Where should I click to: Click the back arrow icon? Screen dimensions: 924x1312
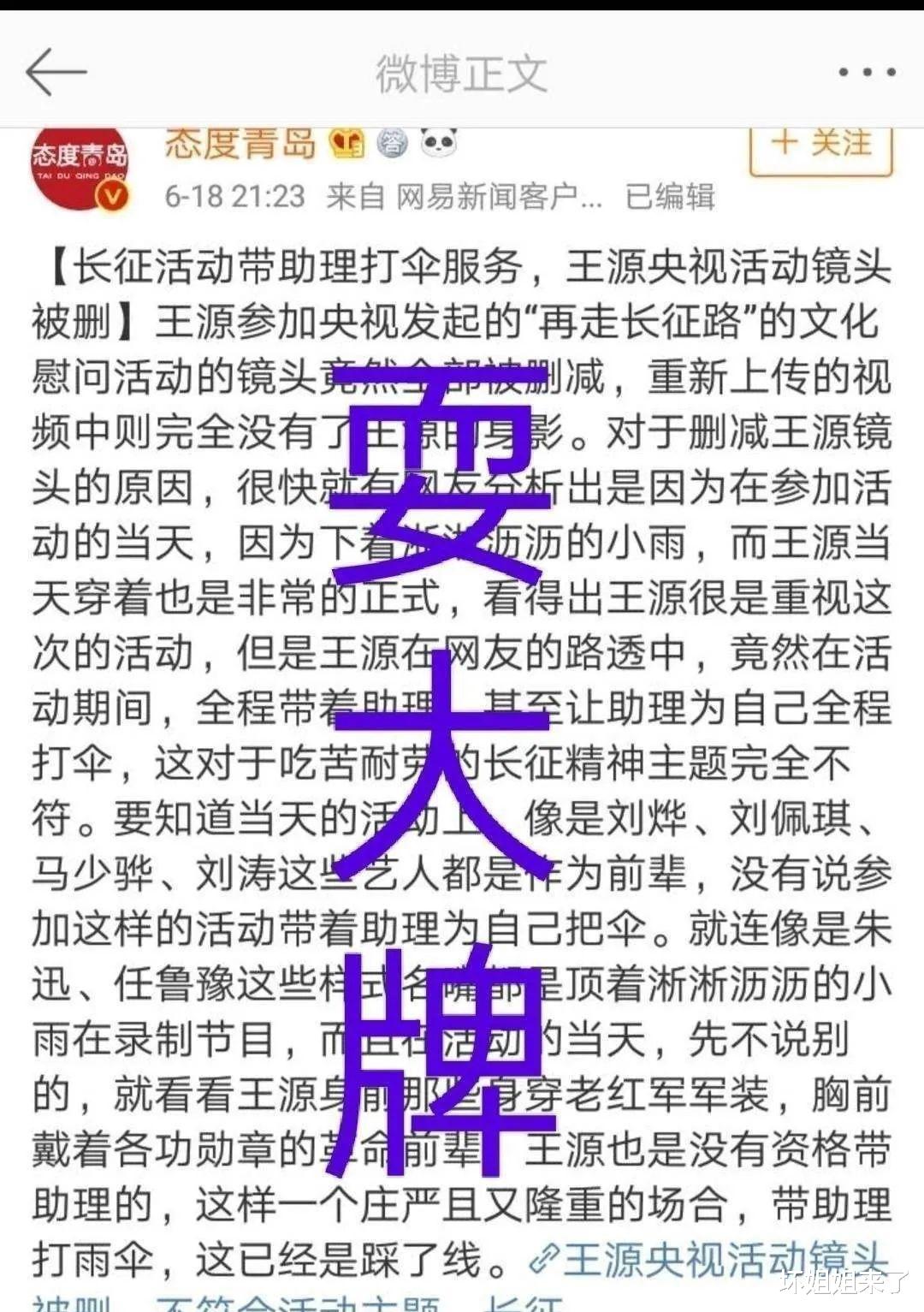(56, 72)
